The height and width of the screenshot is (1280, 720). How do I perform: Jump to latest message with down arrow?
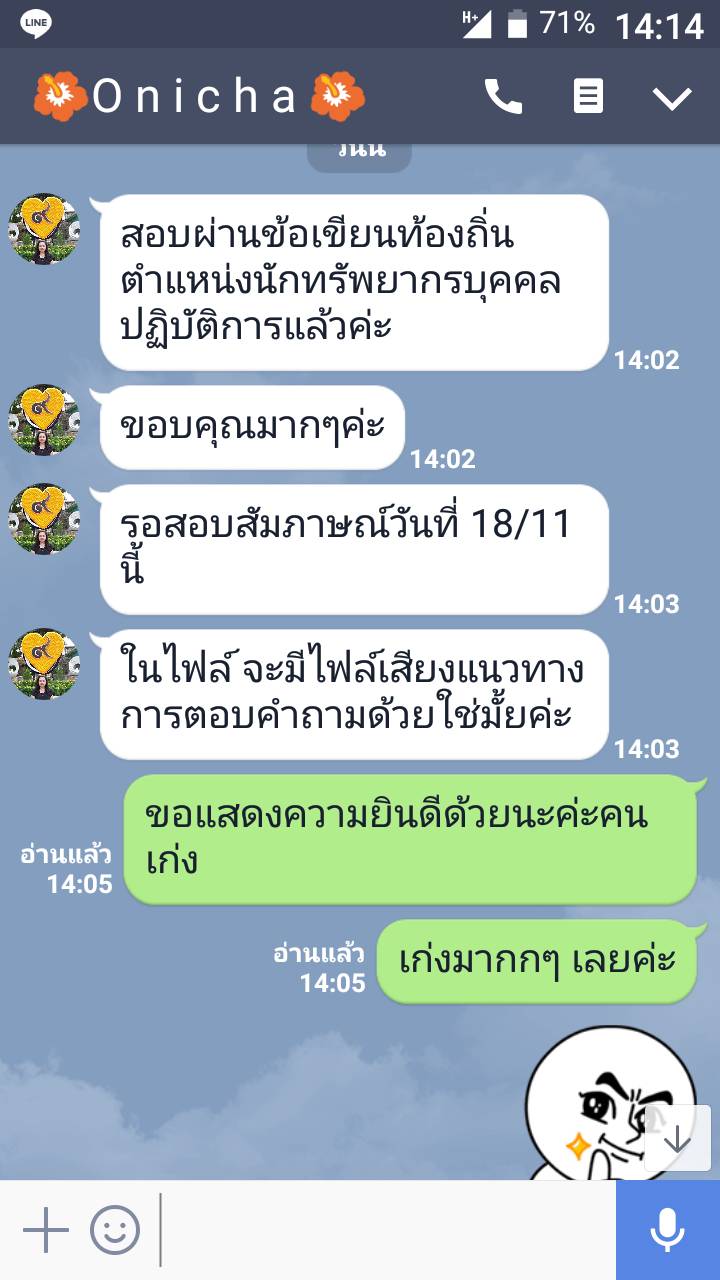click(x=677, y=1138)
